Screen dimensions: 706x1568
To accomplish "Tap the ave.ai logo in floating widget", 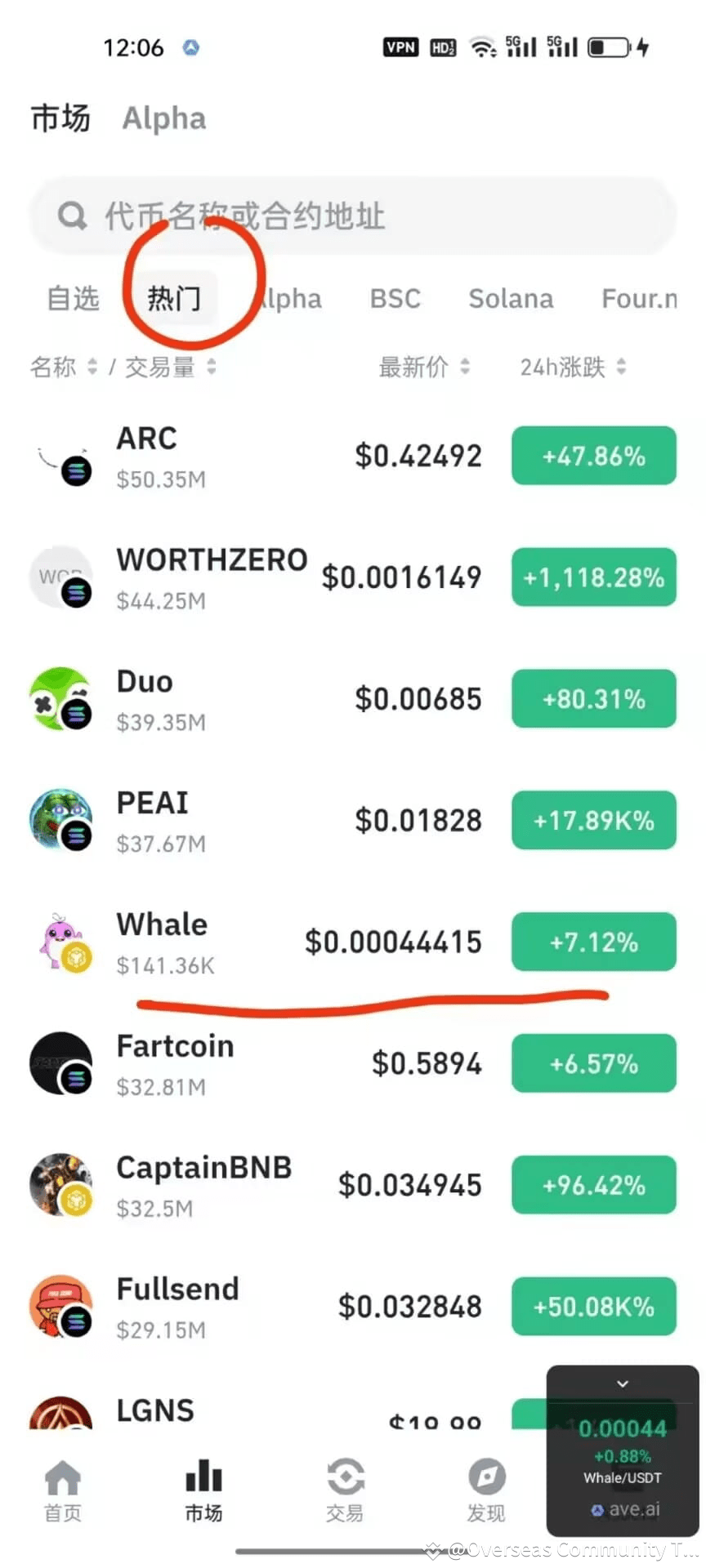I will [x=597, y=1508].
